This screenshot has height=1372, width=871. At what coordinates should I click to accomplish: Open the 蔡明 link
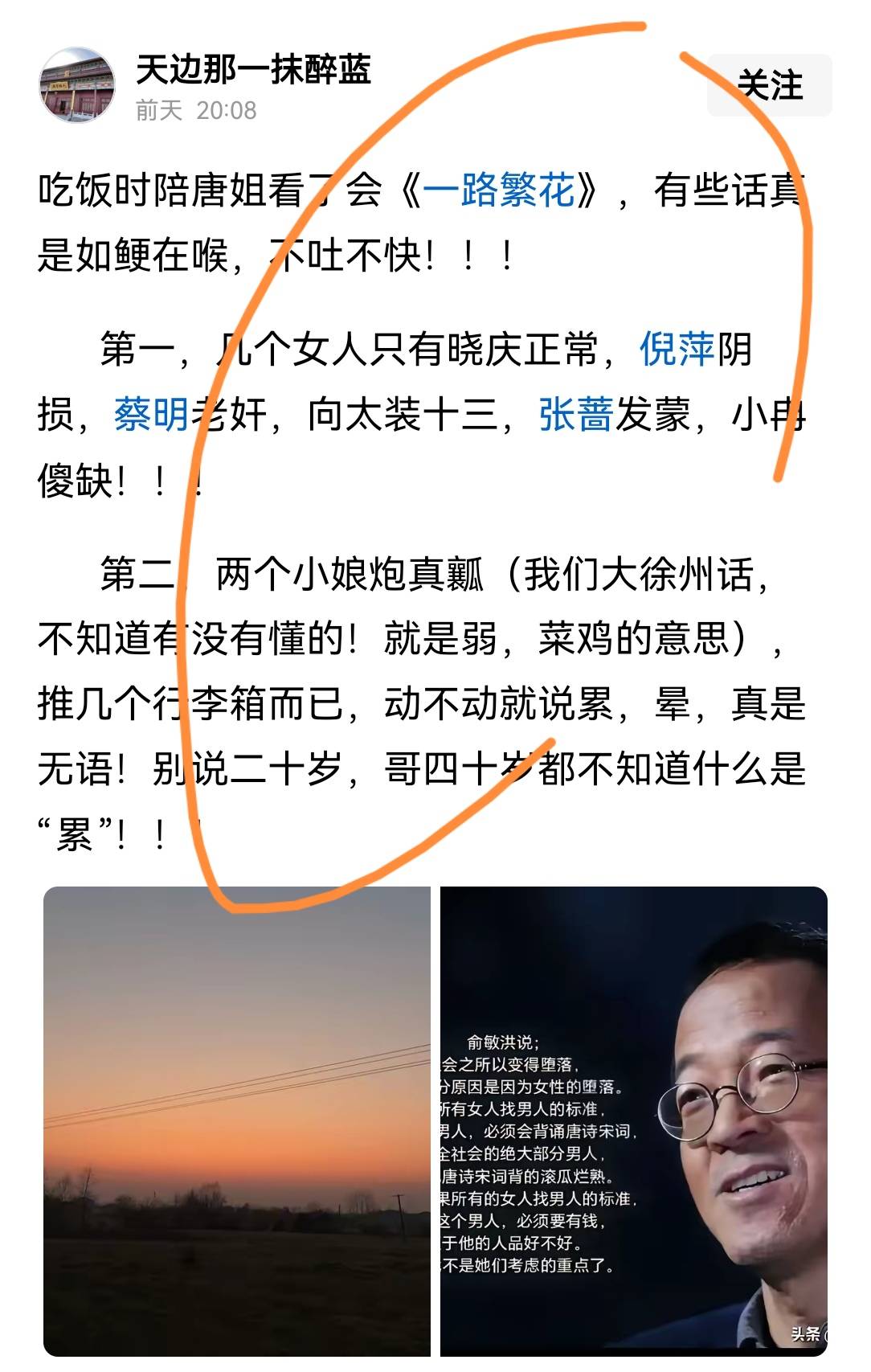pyautogui.click(x=151, y=415)
